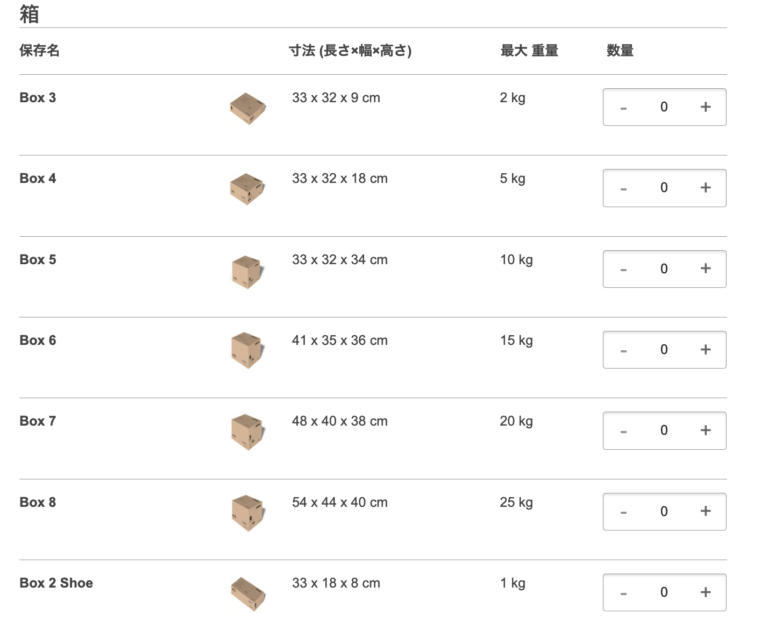Screen dimensions: 768x629
Task: Tap minus on the Box 5 row
Action: coord(623,269)
